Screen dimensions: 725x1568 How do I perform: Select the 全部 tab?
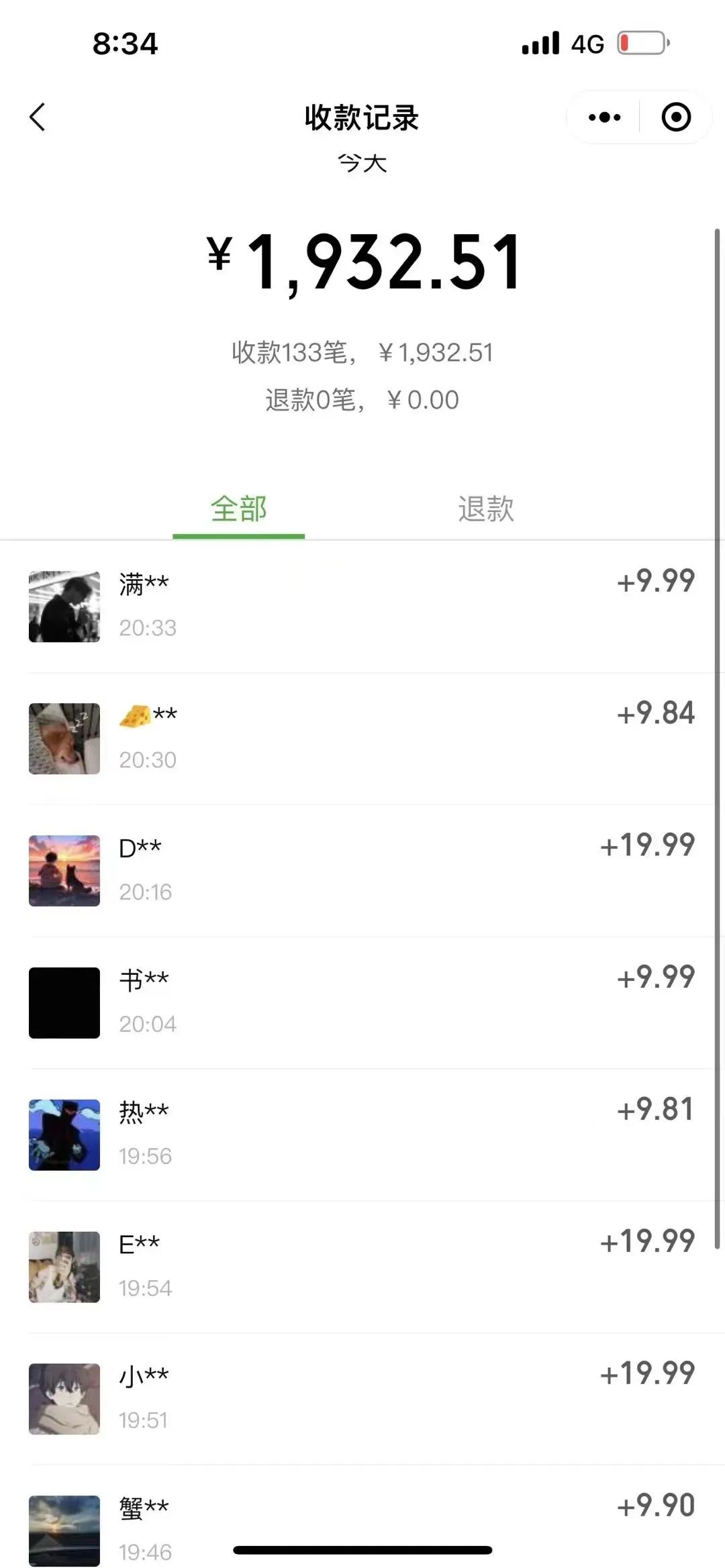(239, 510)
